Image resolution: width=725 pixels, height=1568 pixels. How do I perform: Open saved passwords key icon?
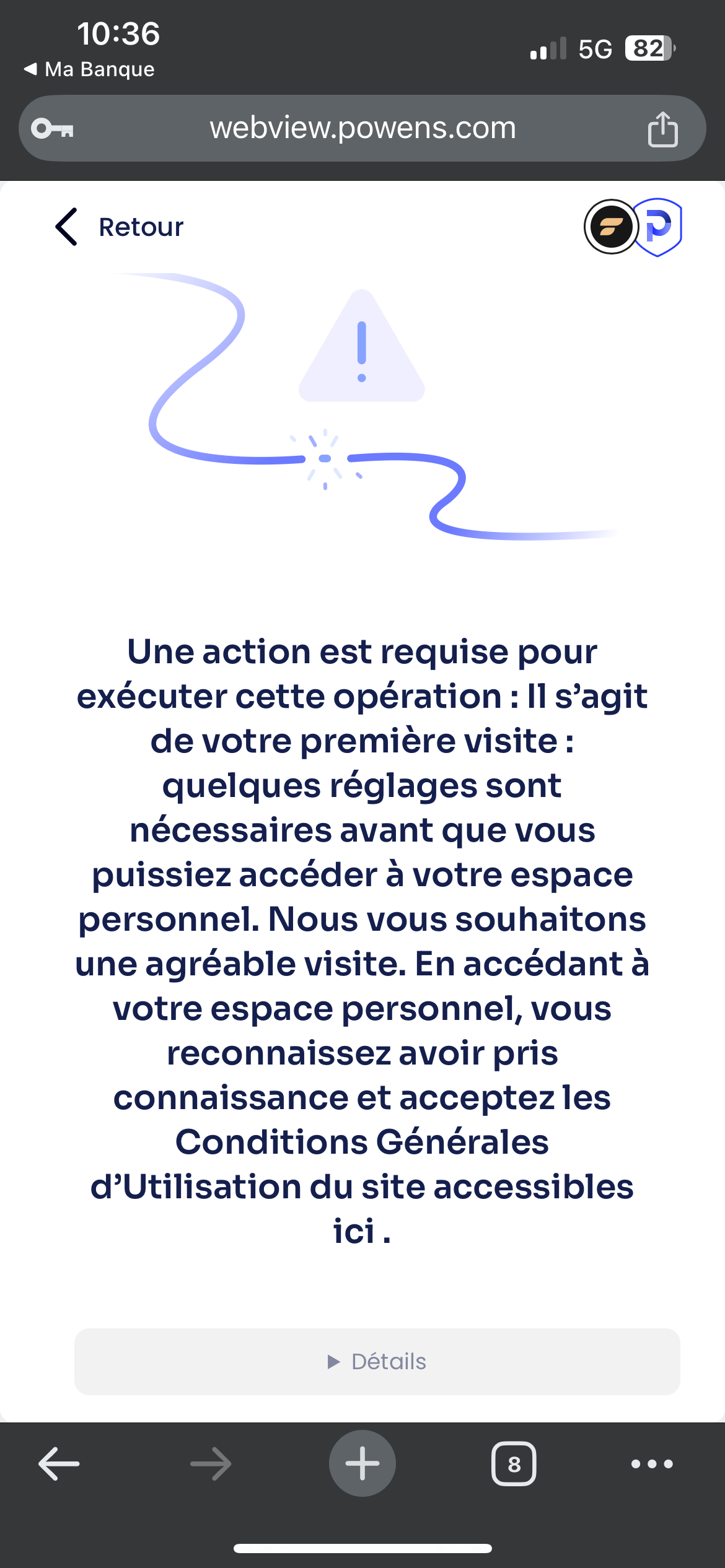click(x=53, y=129)
